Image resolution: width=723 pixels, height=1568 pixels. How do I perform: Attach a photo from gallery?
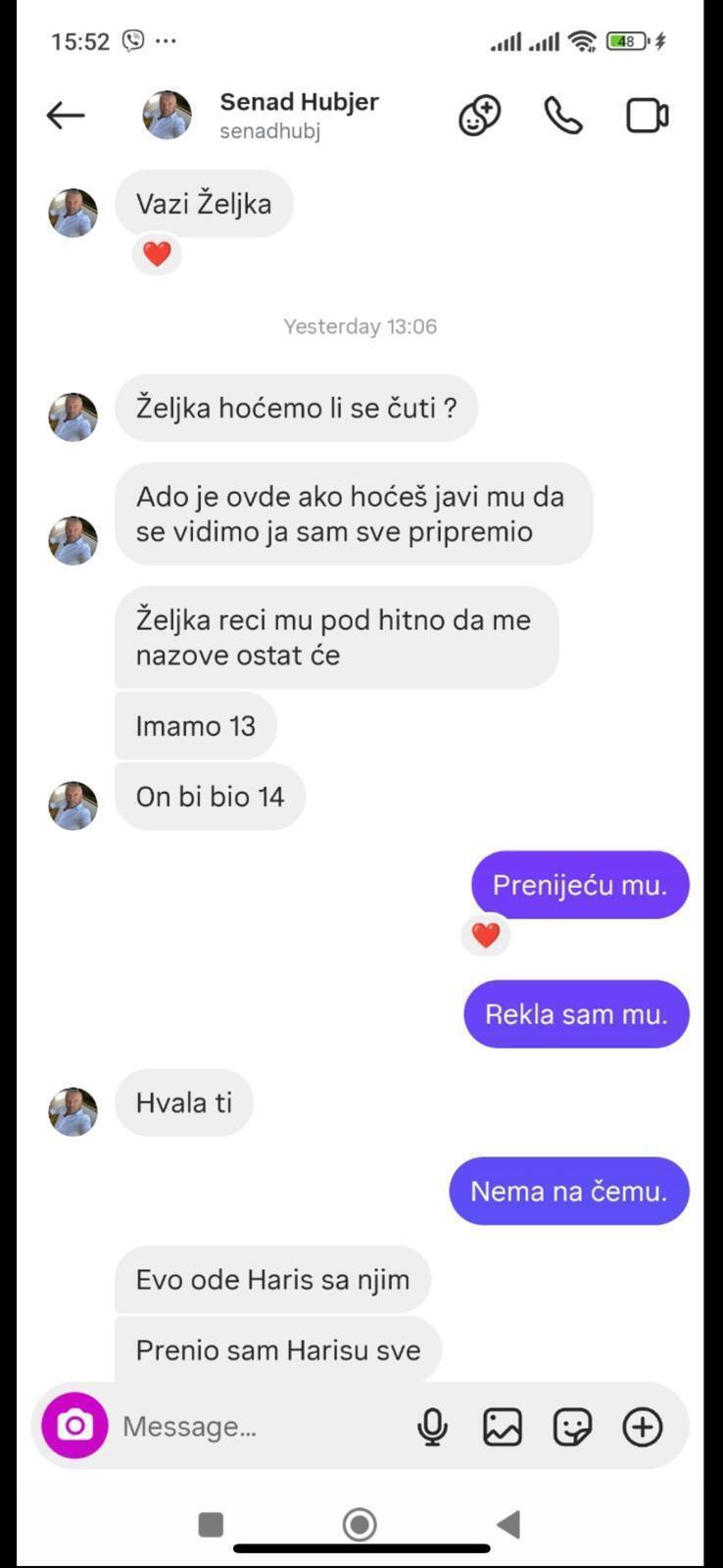coord(503,1427)
